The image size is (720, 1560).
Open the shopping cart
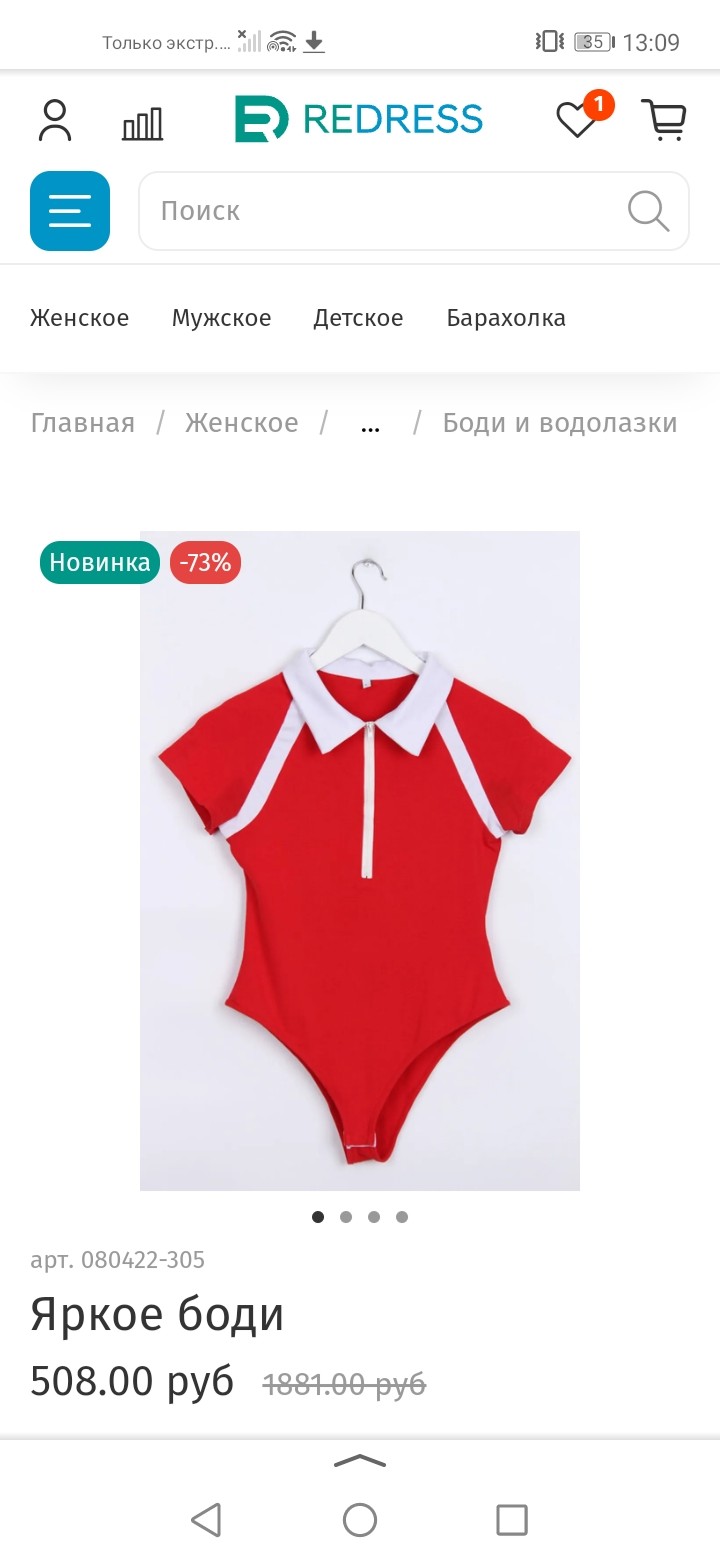pyautogui.click(x=663, y=120)
